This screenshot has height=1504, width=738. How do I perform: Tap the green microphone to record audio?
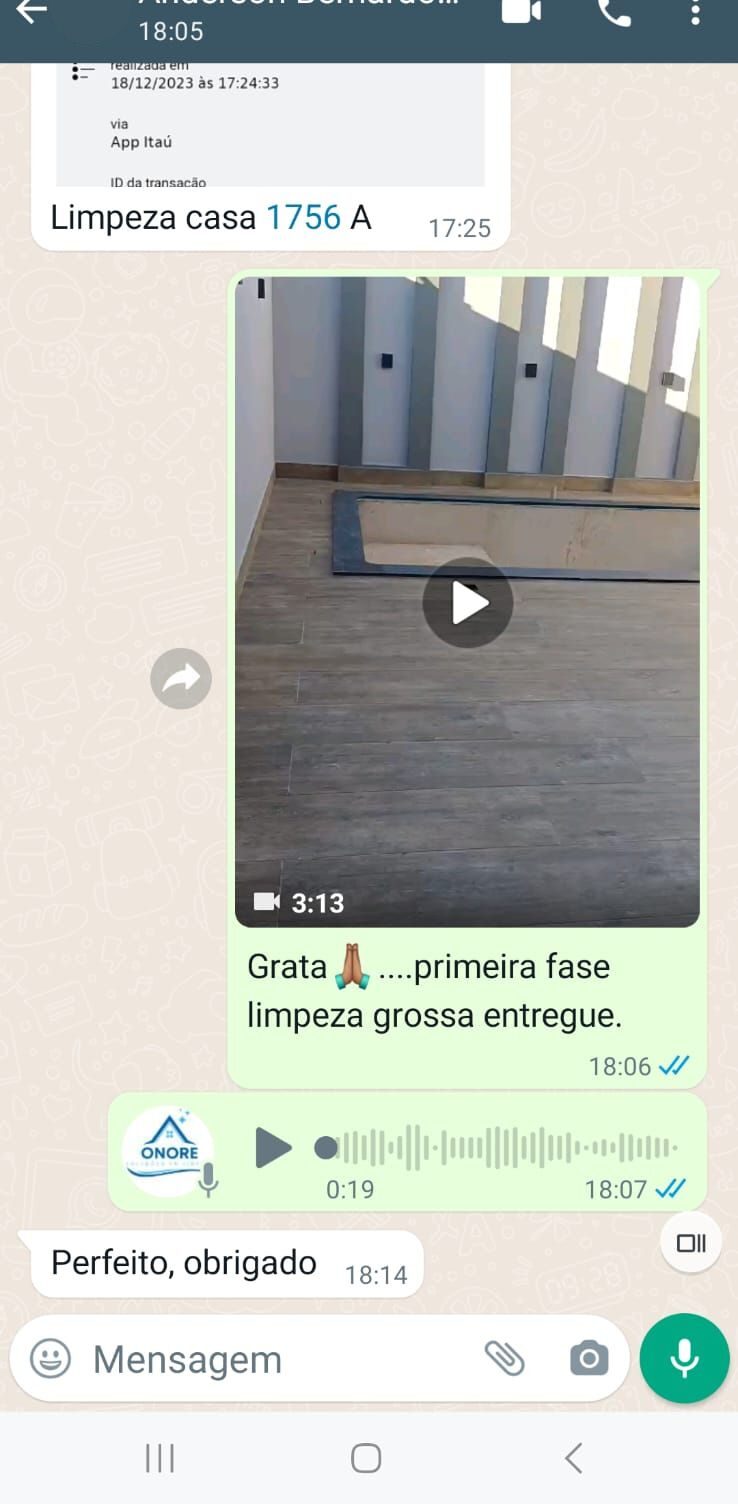click(684, 1358)
